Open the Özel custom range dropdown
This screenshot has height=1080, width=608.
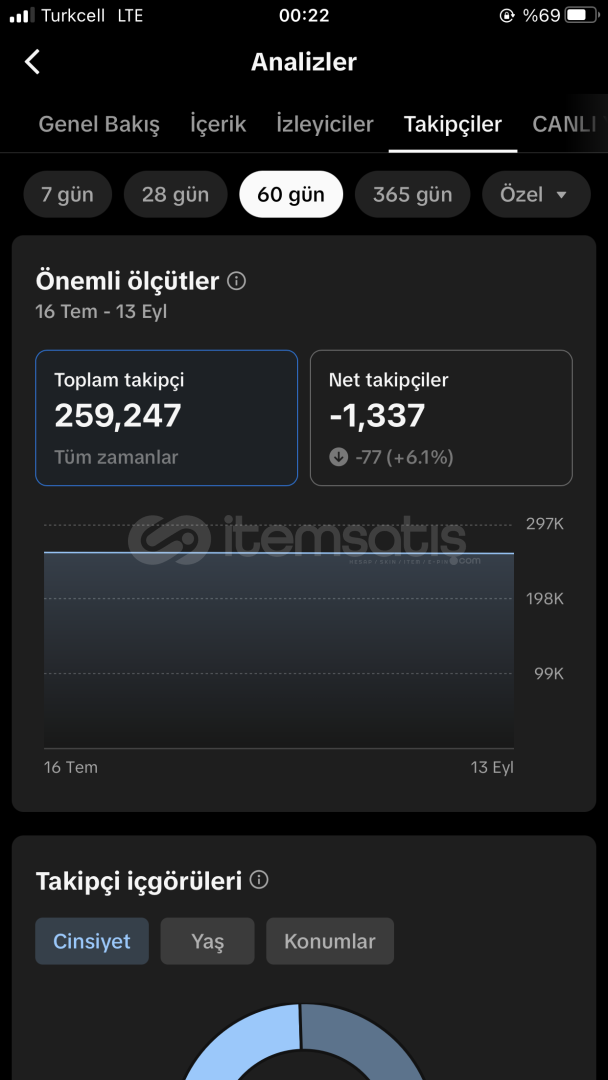click(536, 194)
